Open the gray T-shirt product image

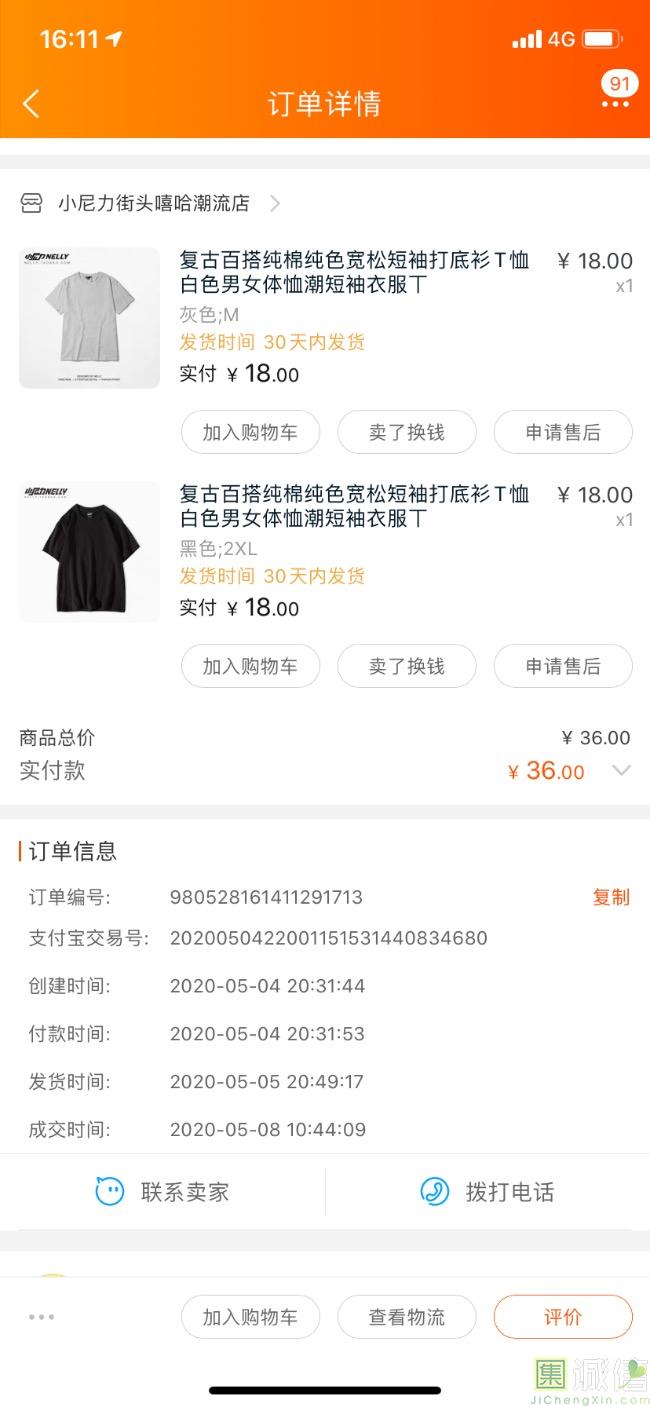tap(89, 318)
